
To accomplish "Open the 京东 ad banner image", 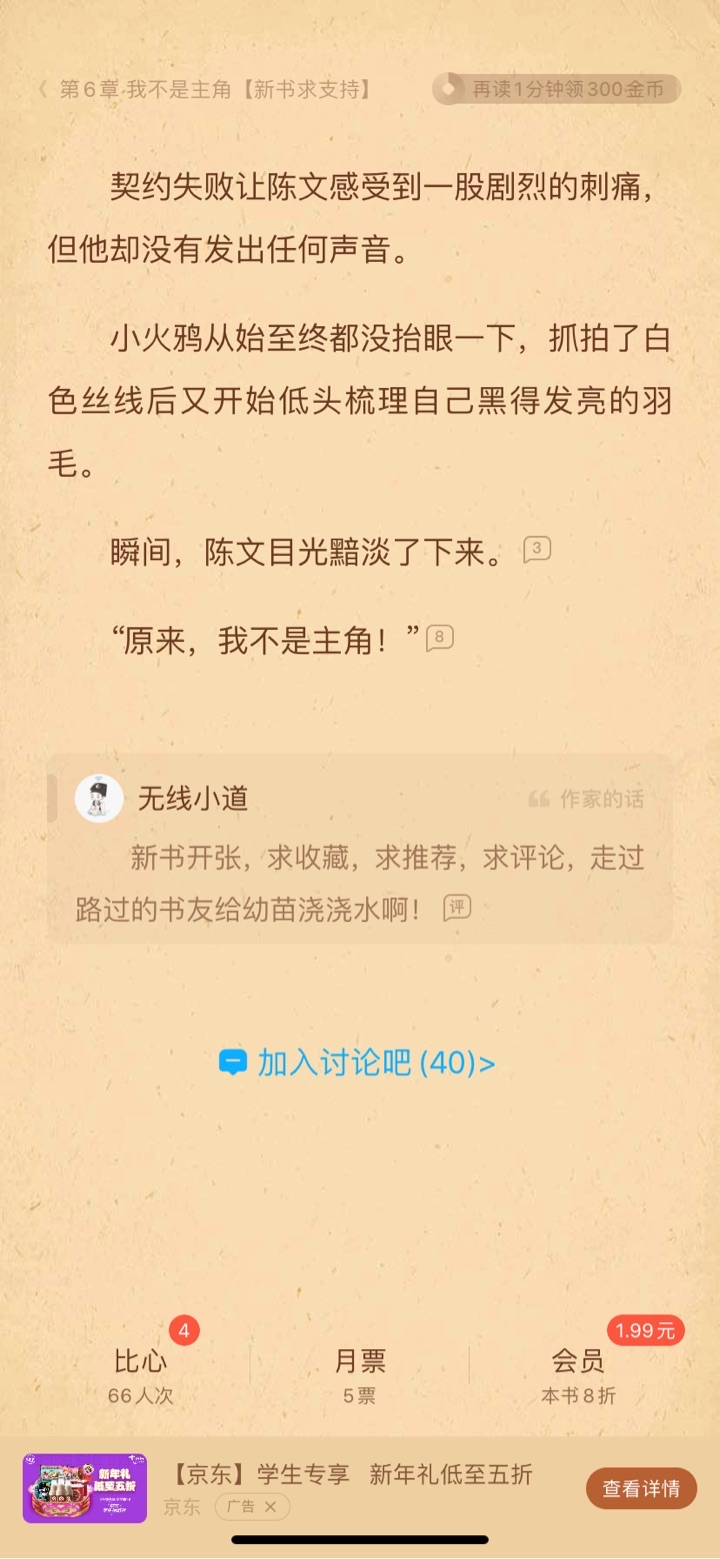I will click(x=85, y=1488).
